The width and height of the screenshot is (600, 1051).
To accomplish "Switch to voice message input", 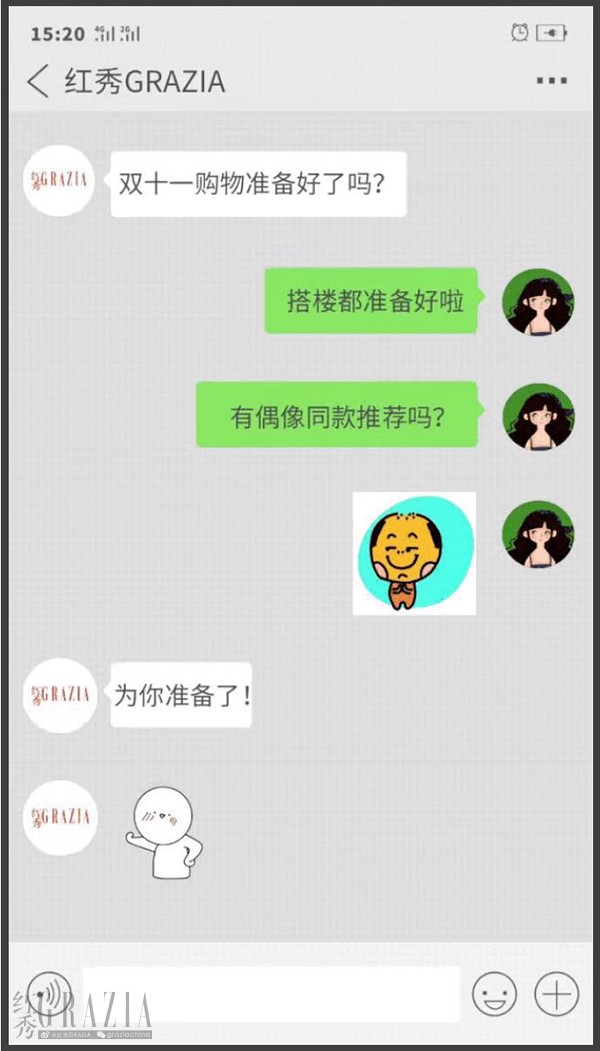I will click(48, 993).
